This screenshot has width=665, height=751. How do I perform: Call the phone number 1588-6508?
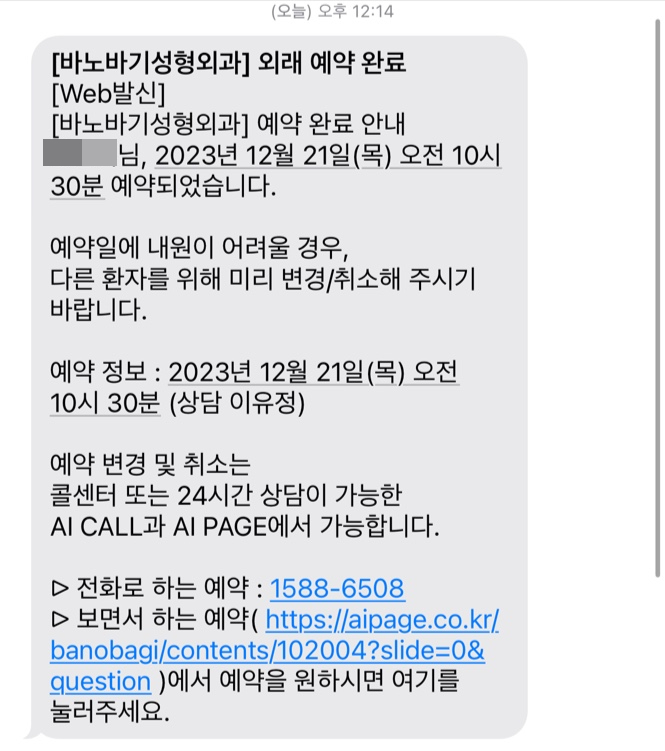337,588
